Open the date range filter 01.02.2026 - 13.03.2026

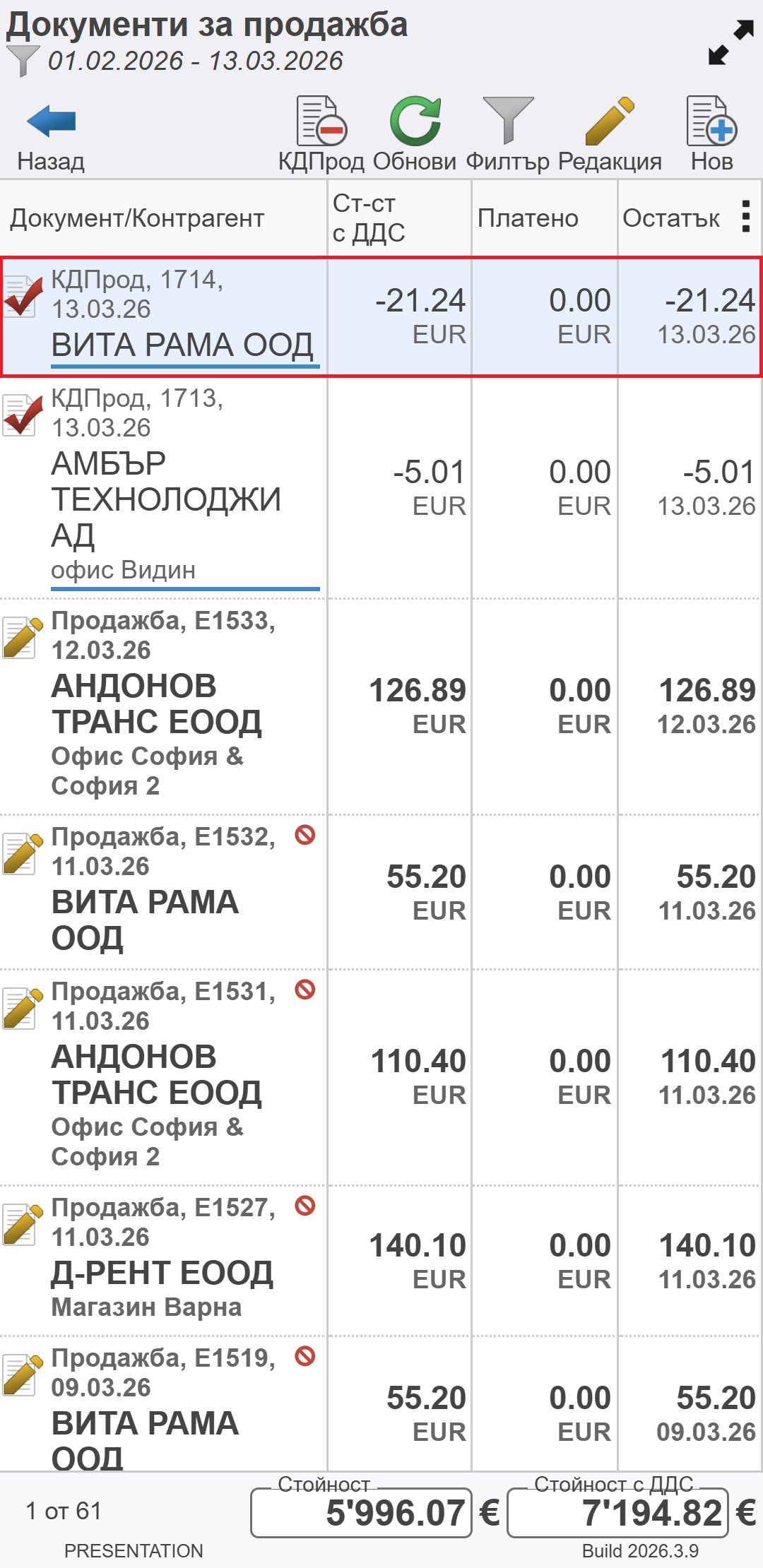coord(195,61)
